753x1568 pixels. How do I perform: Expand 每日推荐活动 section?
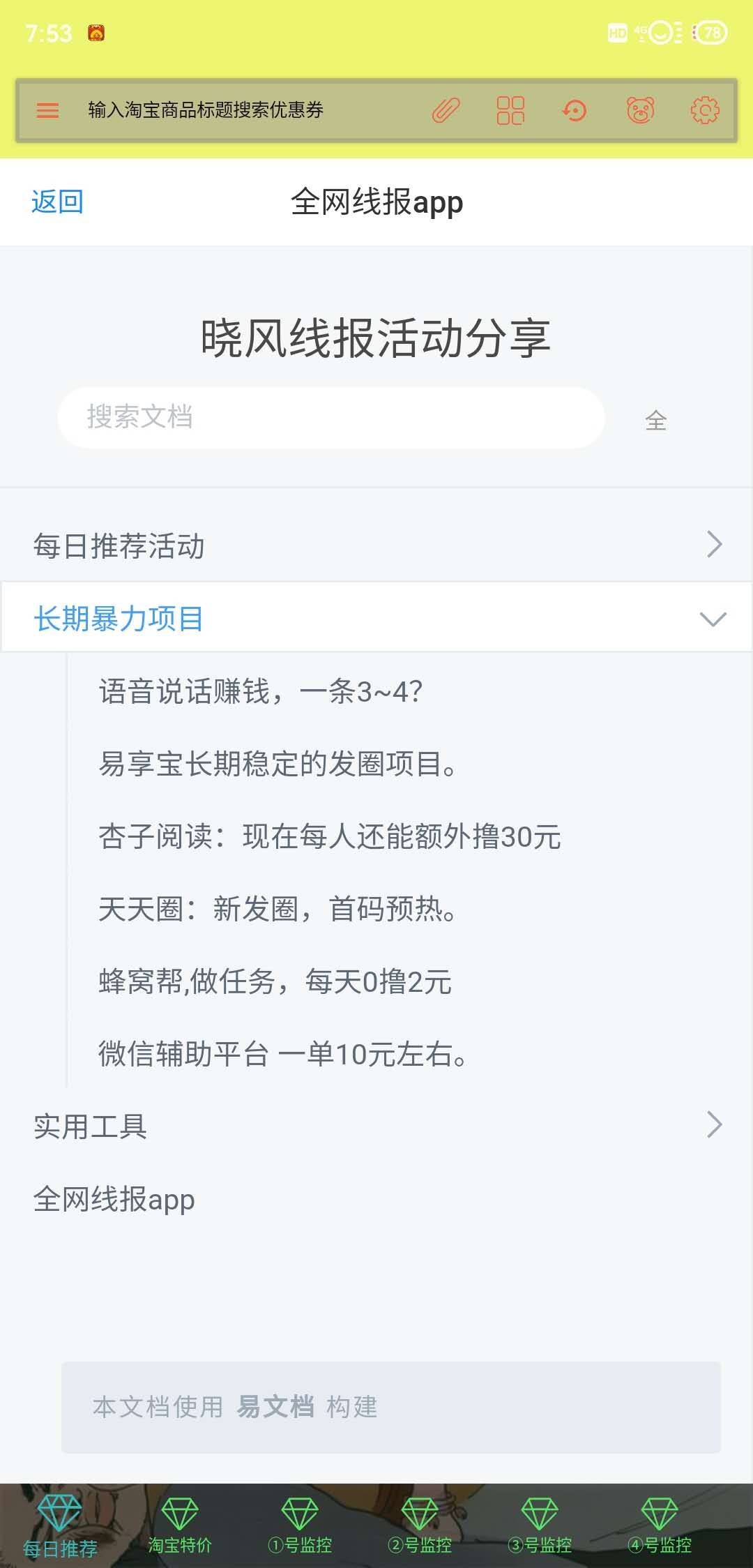[376, 545]
